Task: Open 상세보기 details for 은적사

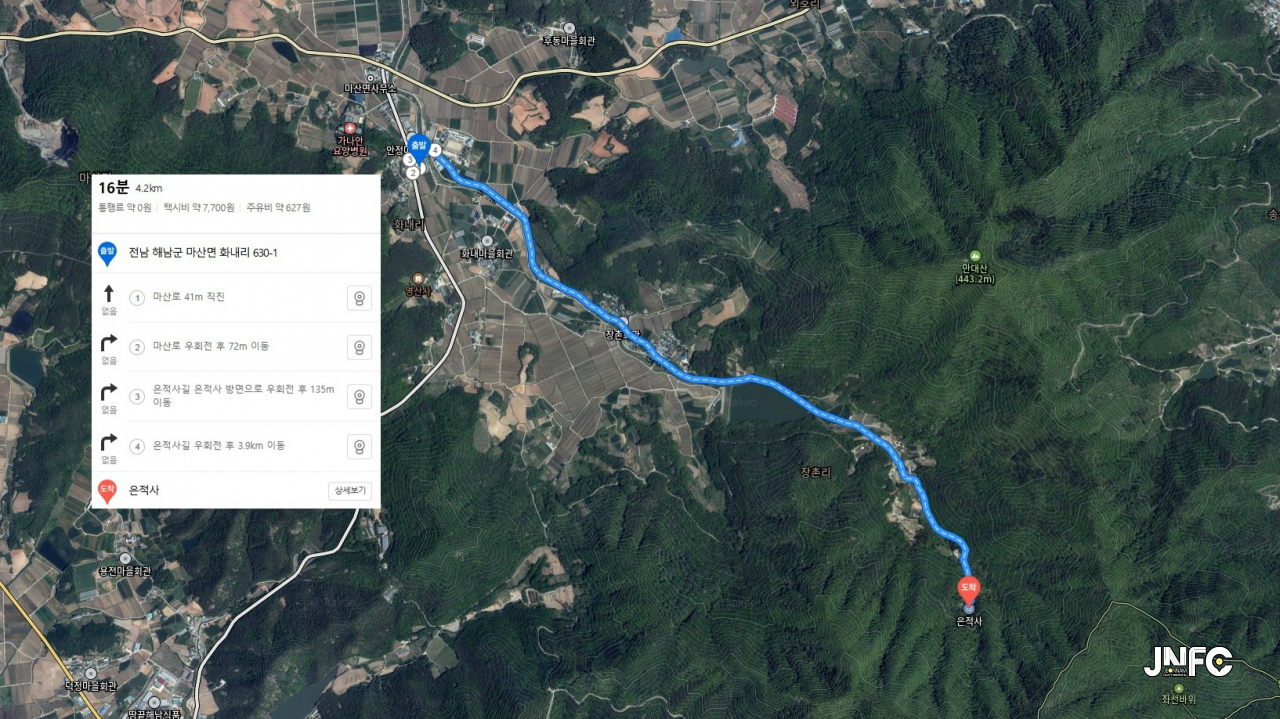Action: (351, 491)
